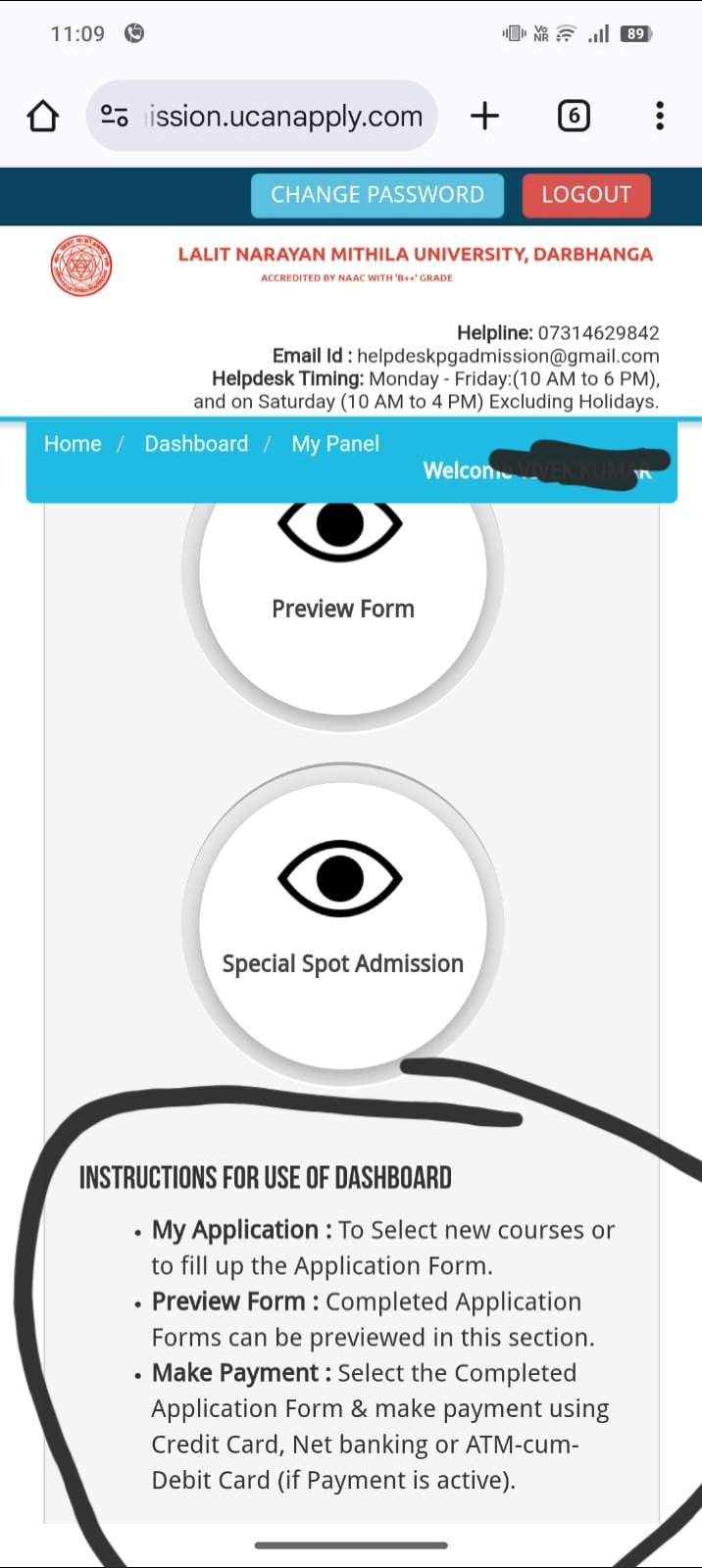Open a new browser tab
702x1568 pixels.
pos(484,117)
